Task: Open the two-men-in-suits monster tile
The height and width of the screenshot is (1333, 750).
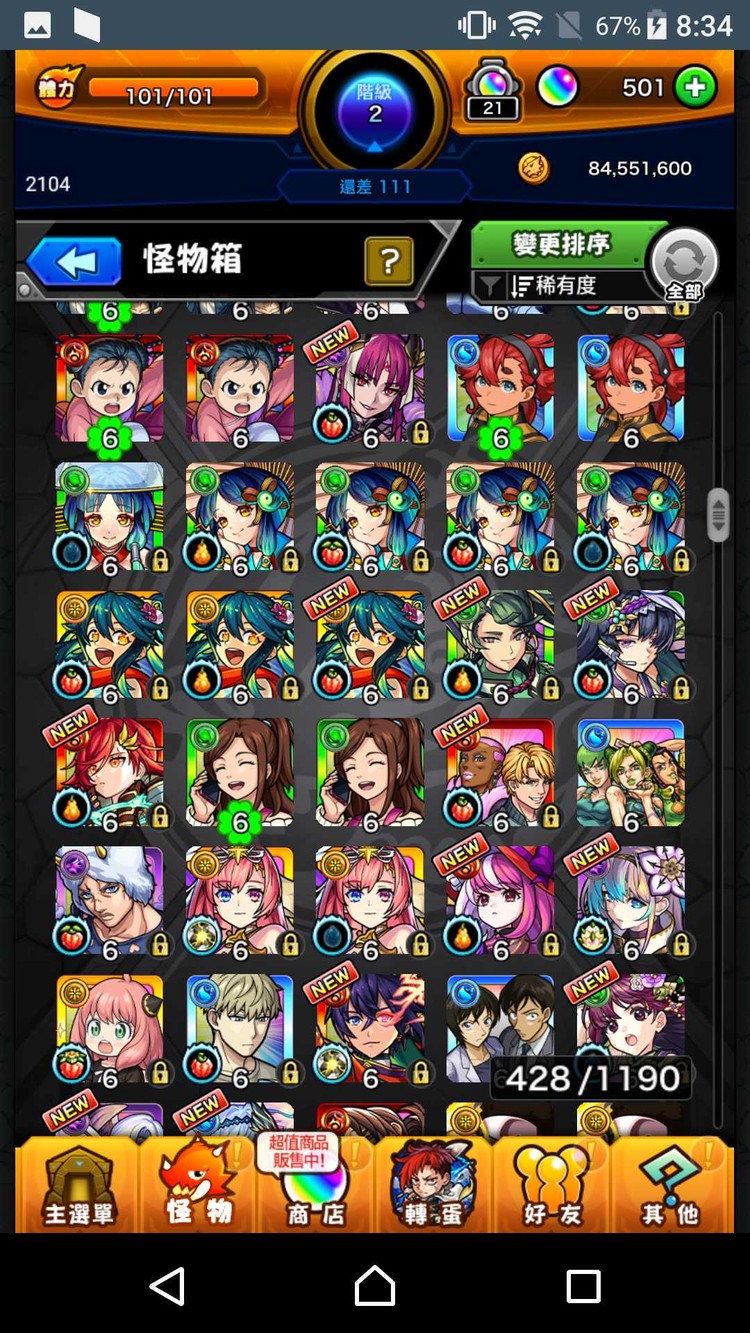Action: 500,1020
